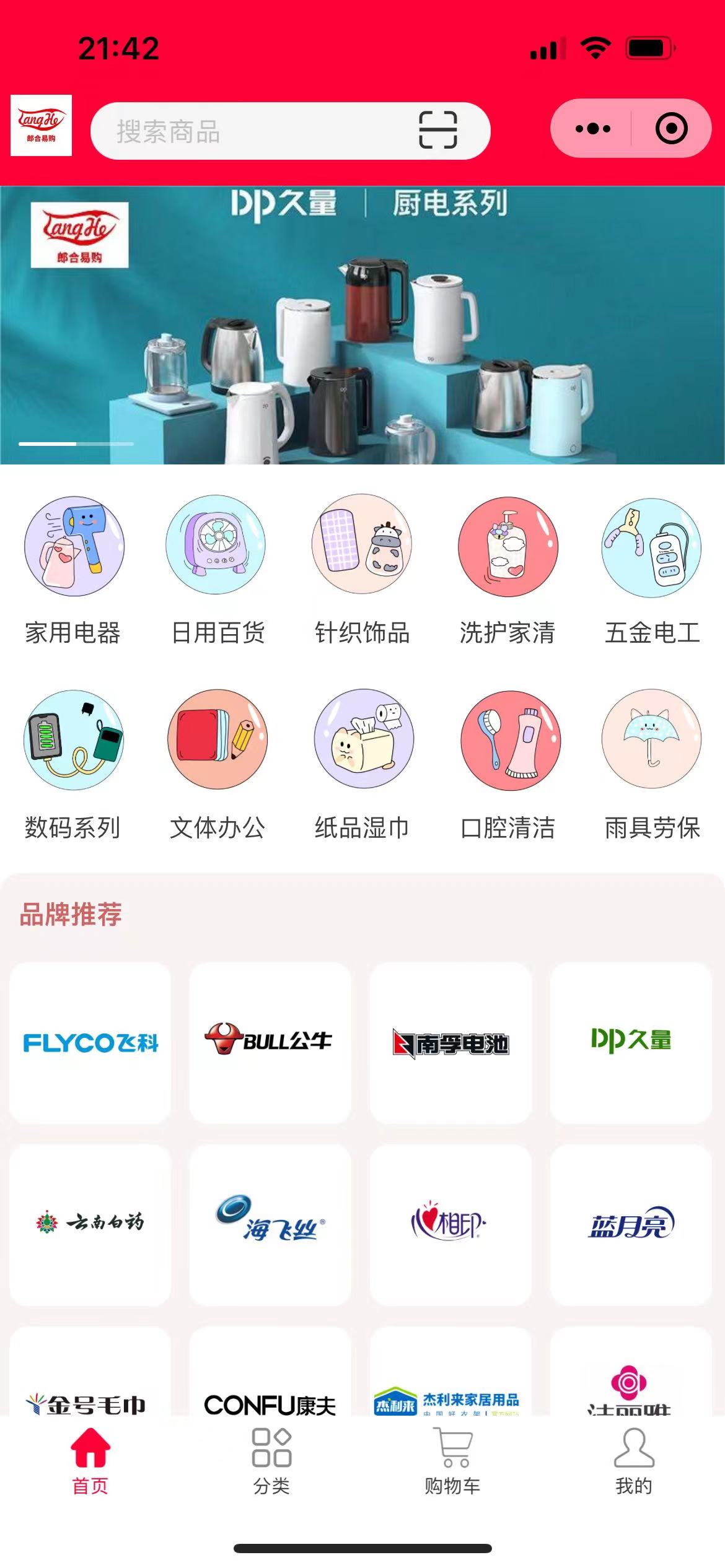Open the 五金电工 category icon
The height and width of the screenshot is (1568, 725).
coord(651,551)
